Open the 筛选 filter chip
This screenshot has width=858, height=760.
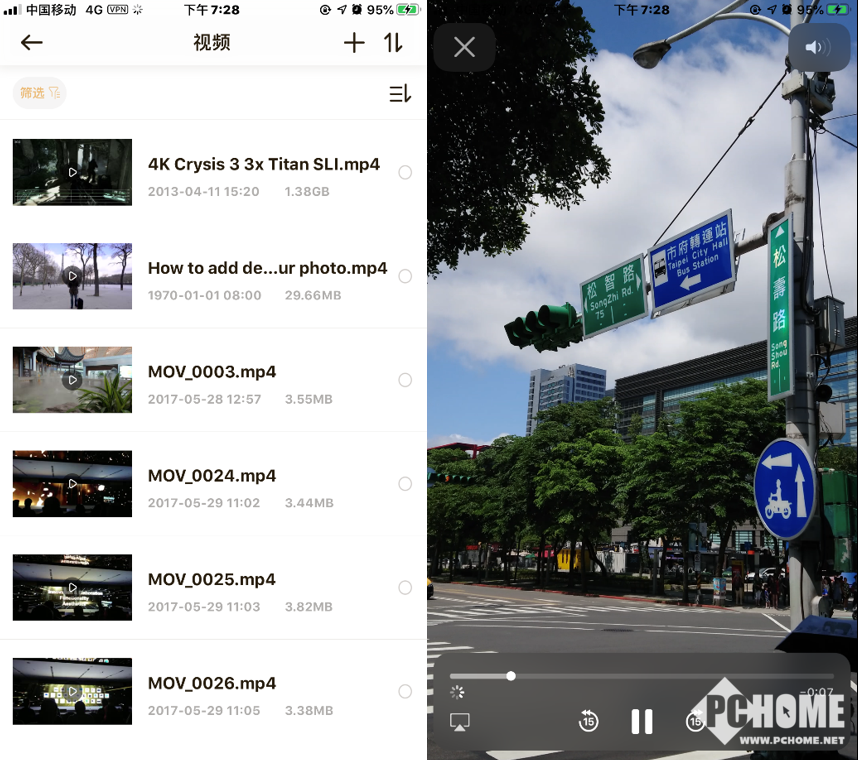tap(39, 93)
